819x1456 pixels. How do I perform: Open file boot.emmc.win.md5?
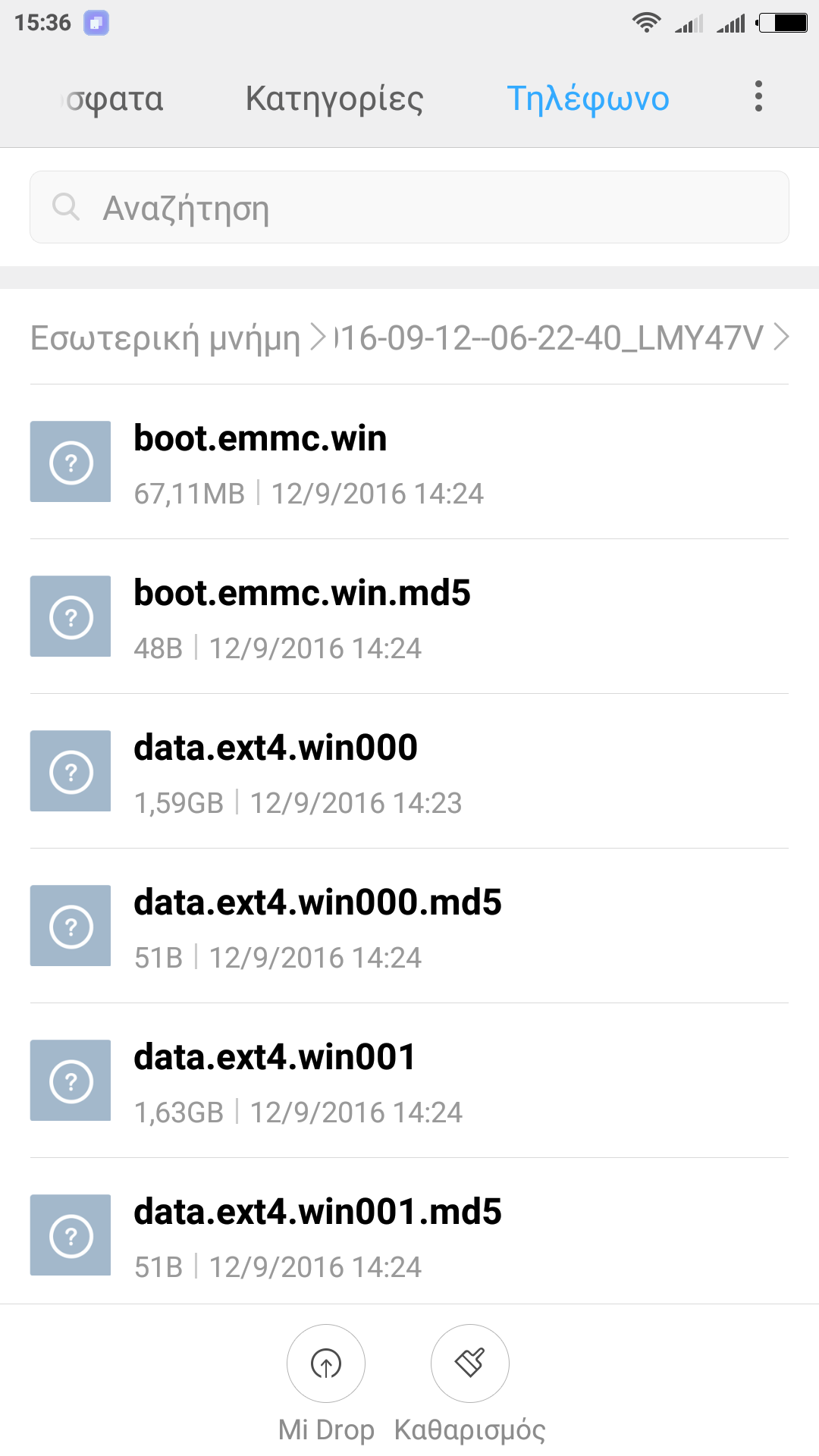pyautogui.click(x=409, y=617)
